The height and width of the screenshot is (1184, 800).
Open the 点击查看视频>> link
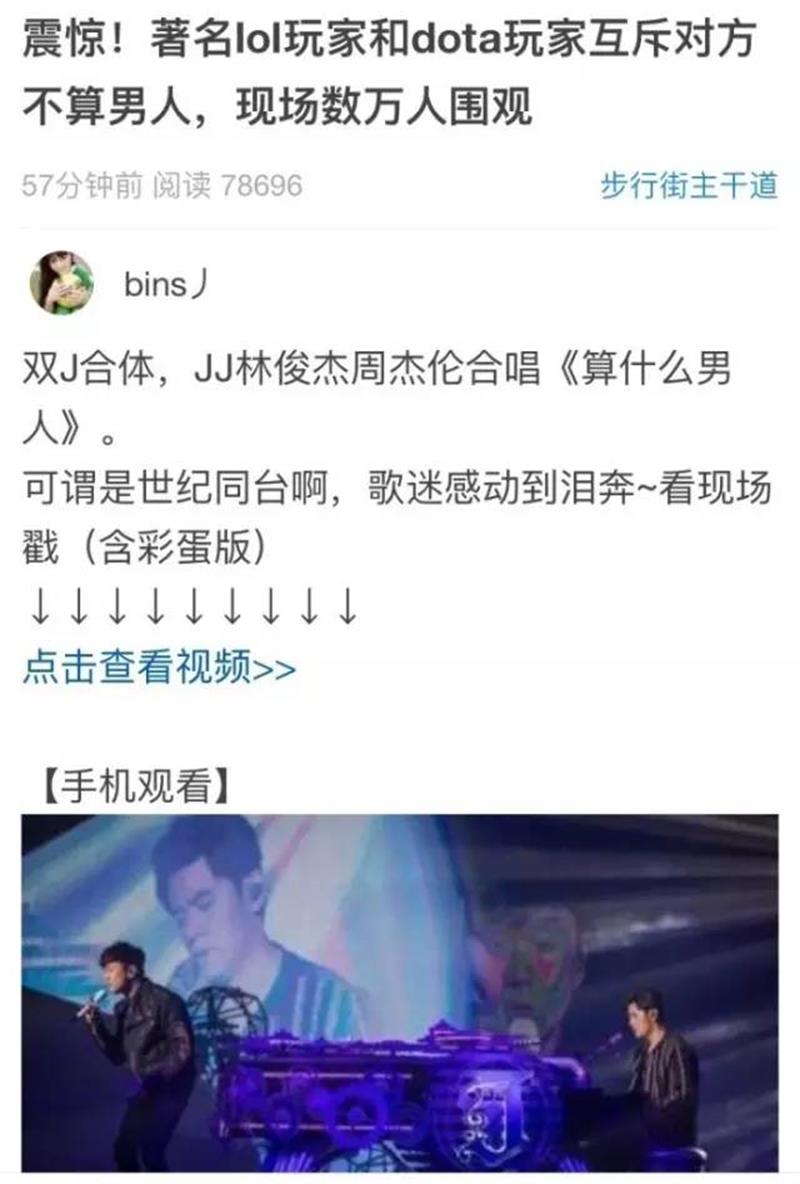[159, 669]
